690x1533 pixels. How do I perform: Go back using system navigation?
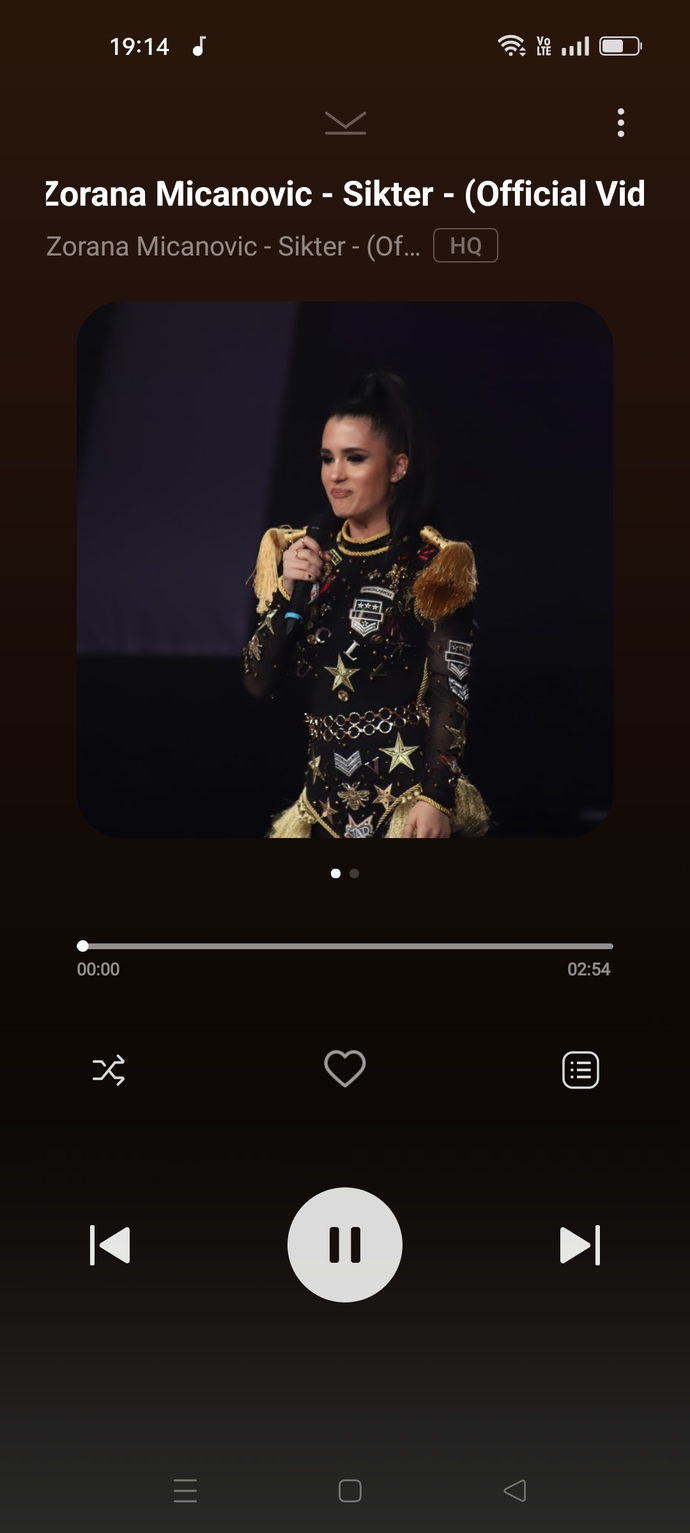tap(514, 1491)
